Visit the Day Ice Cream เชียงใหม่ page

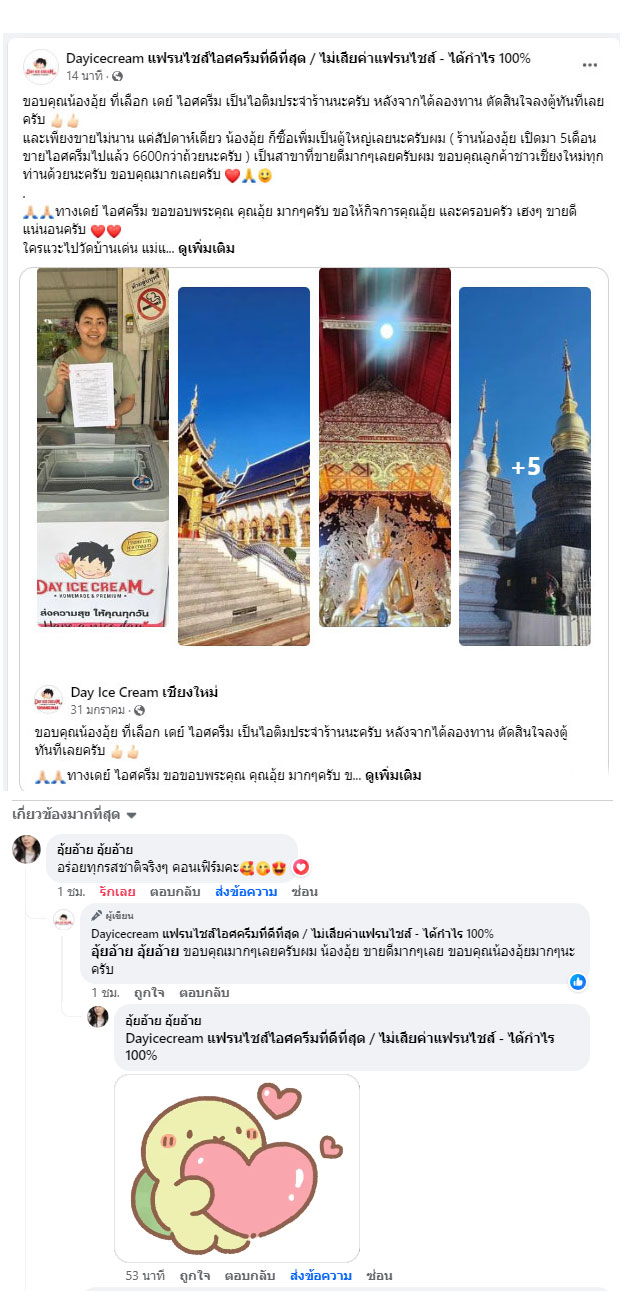pyautogui.click(x=144, y=693)
